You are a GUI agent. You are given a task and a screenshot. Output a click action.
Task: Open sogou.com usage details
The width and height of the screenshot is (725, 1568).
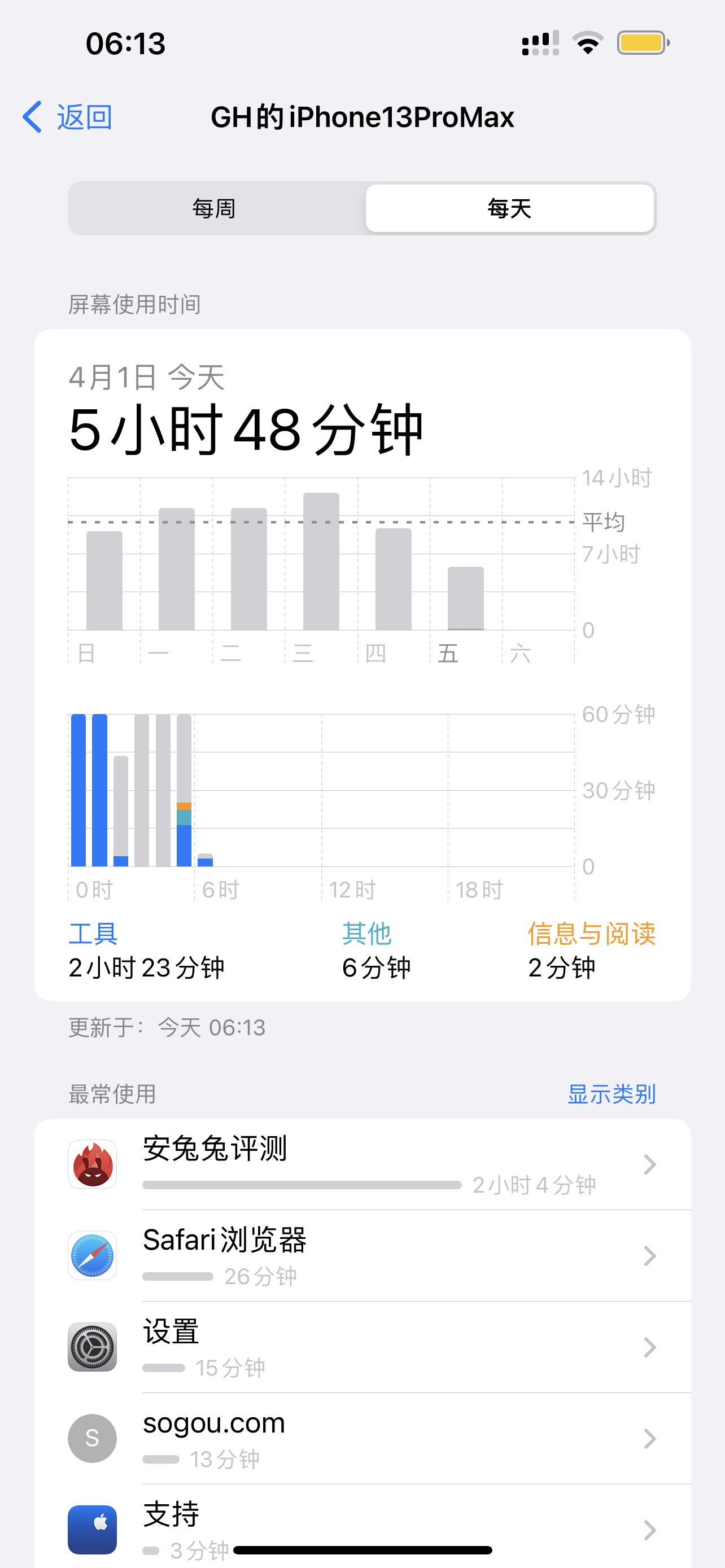pos(362,1438)
